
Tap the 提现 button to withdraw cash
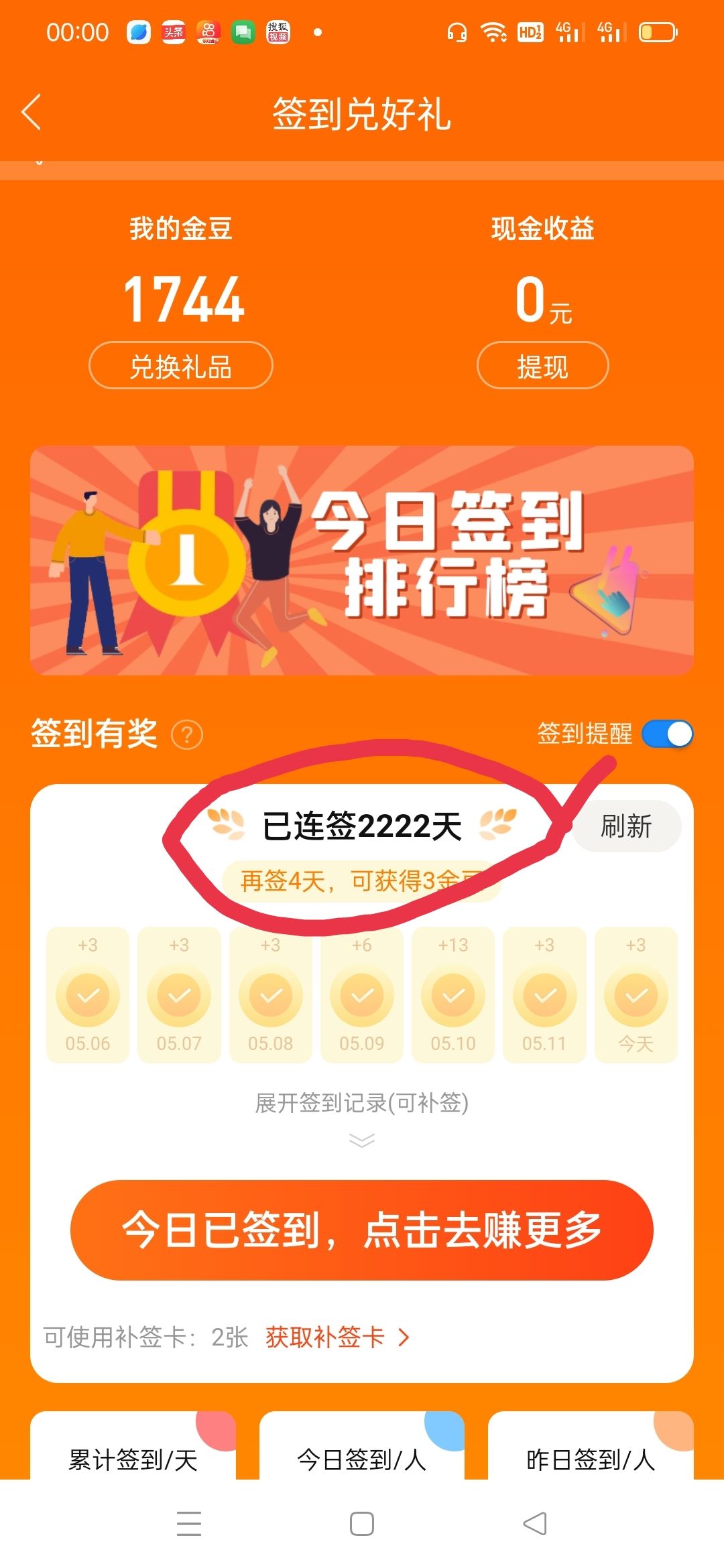coord(542,366)
